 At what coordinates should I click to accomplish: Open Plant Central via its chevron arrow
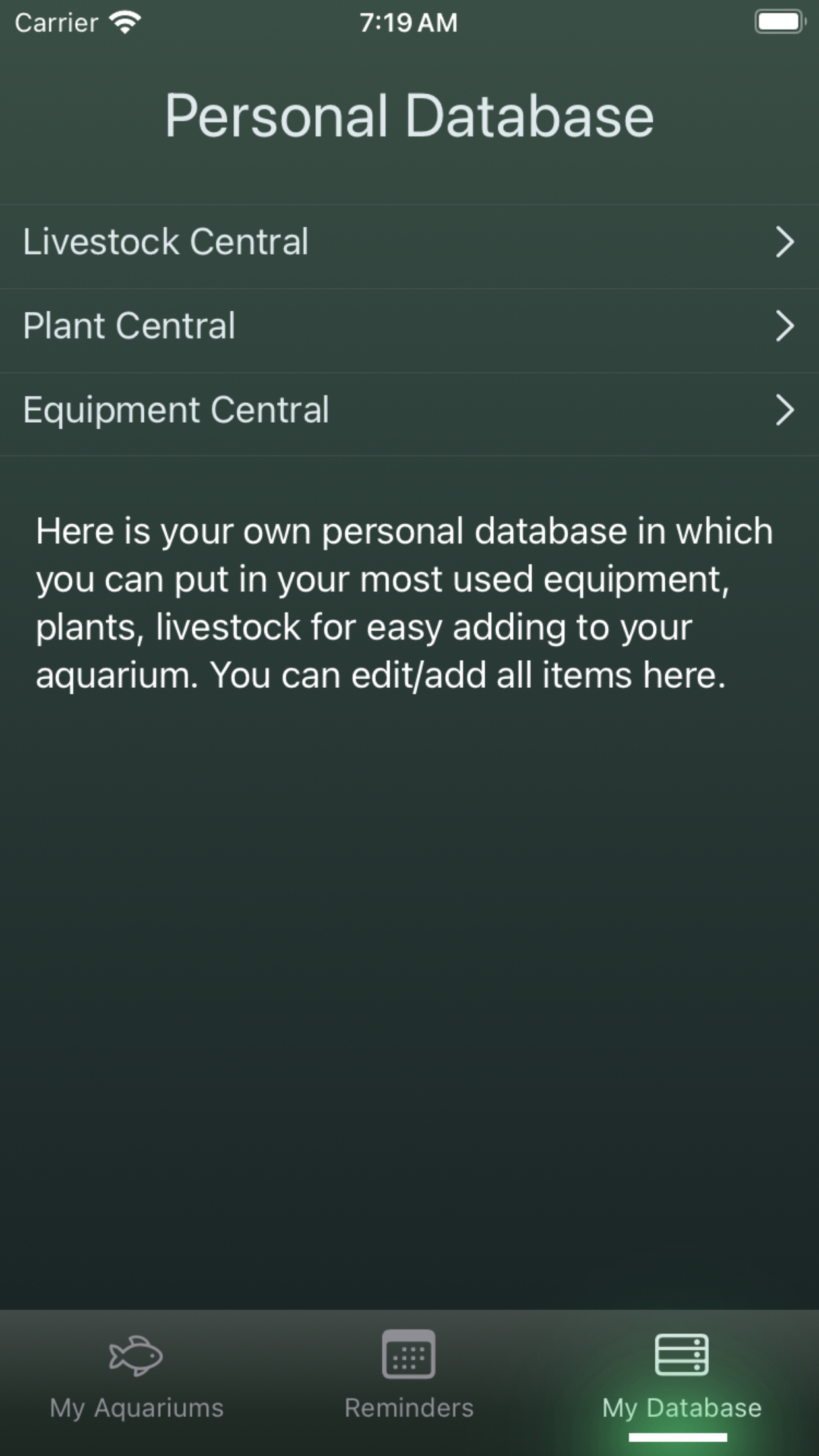coord(785,326)
